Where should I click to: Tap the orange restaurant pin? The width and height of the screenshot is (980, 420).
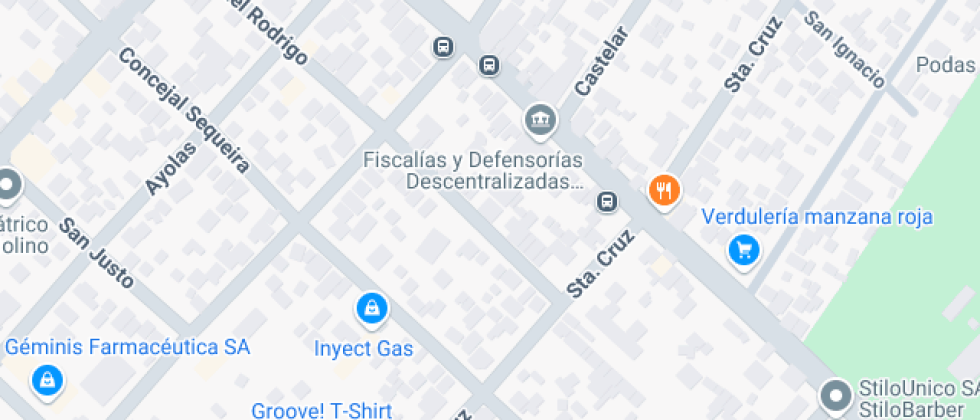[x=664, y=189]
